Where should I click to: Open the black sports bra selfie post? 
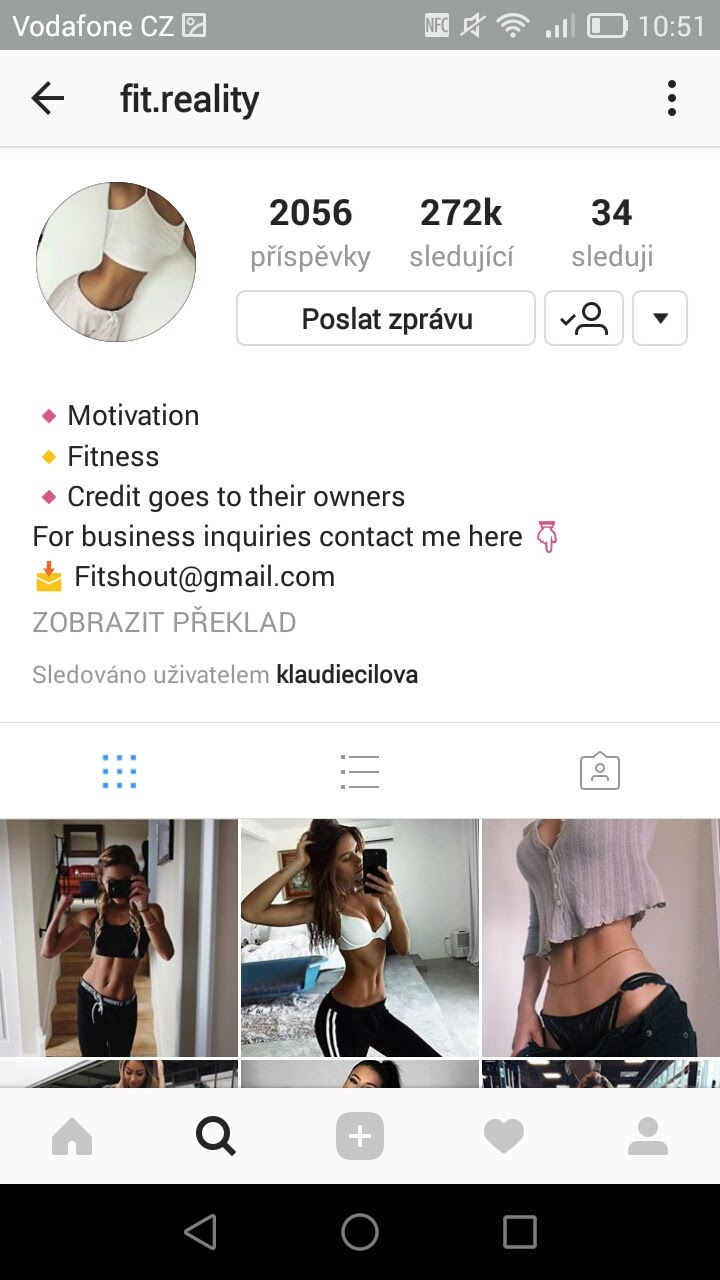(118, 937)
